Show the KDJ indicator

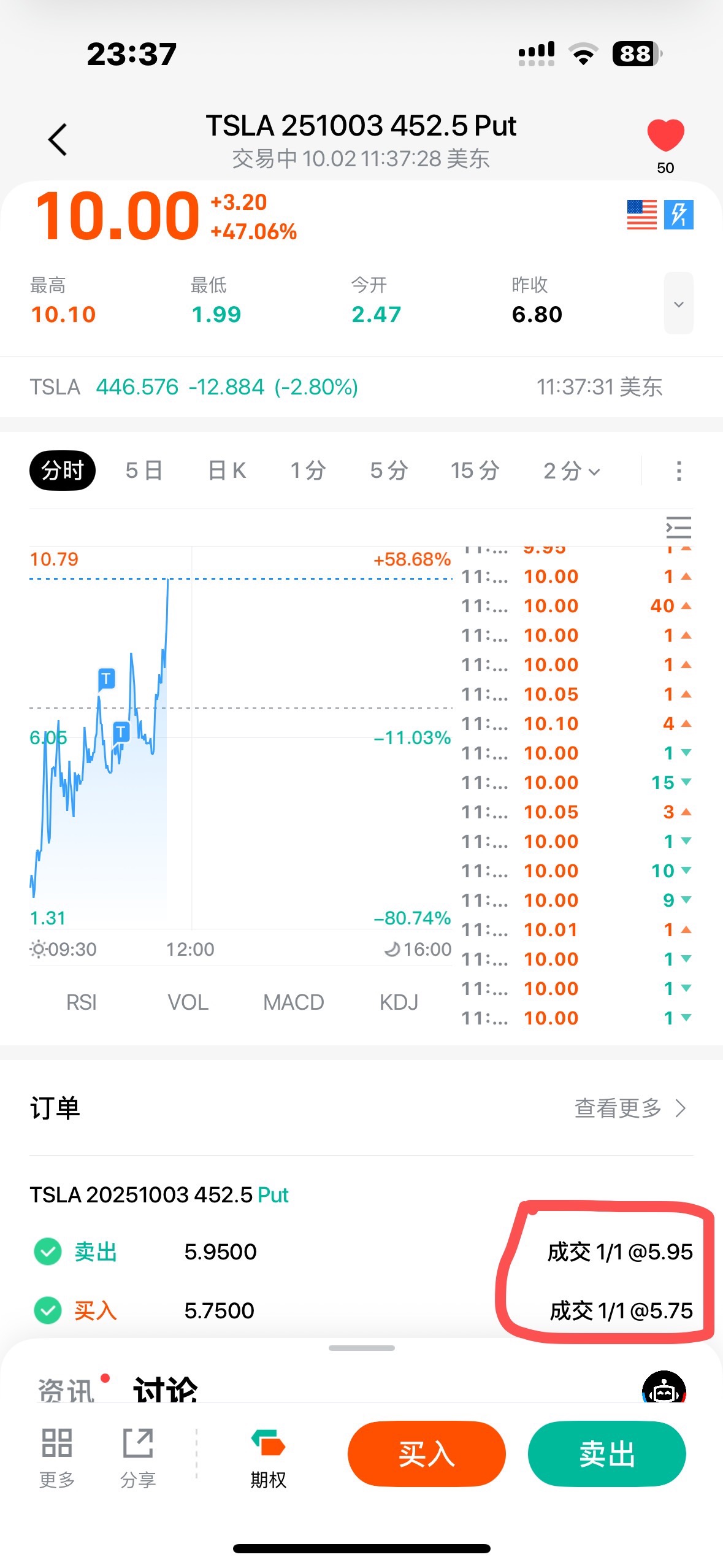[399, 1002]
